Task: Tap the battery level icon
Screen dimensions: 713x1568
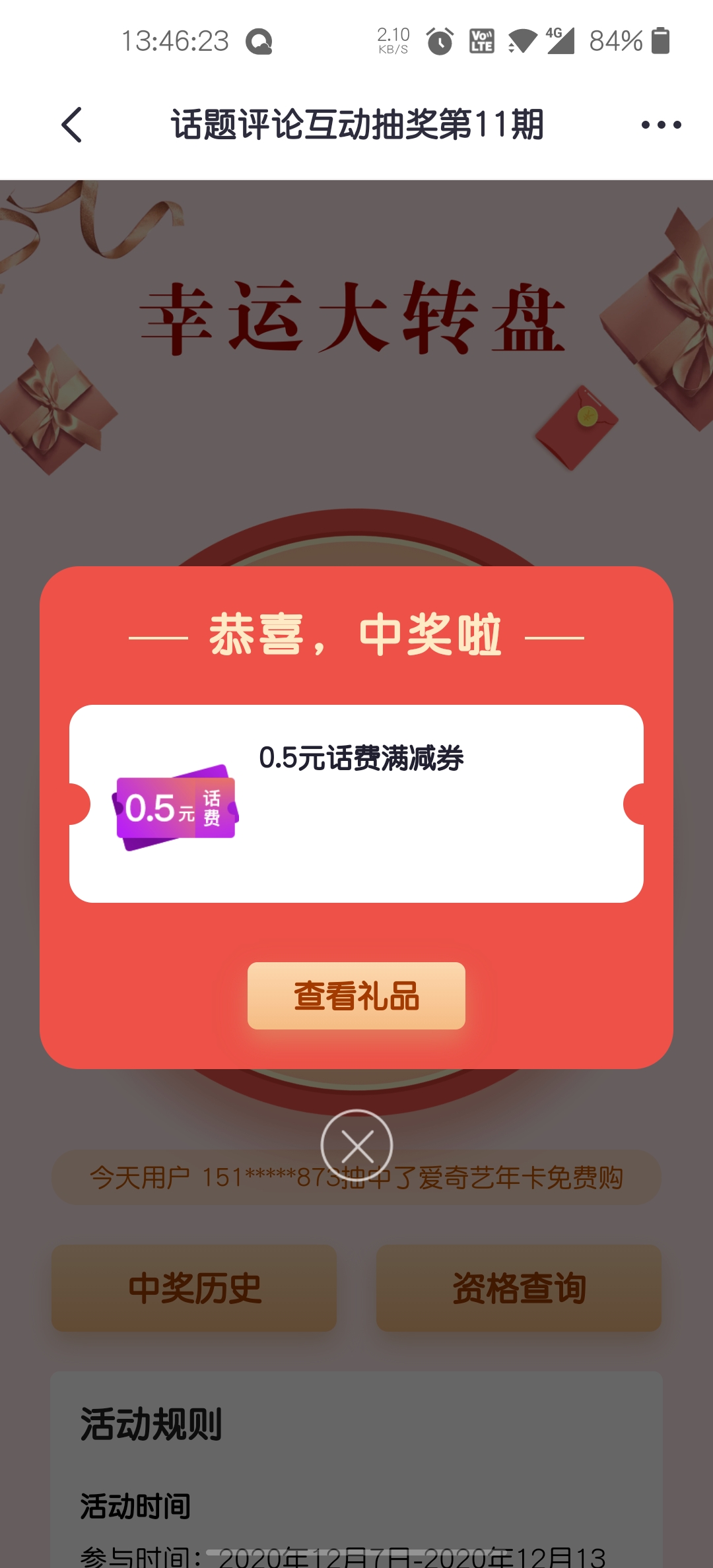Action: (x=662, y=42)
